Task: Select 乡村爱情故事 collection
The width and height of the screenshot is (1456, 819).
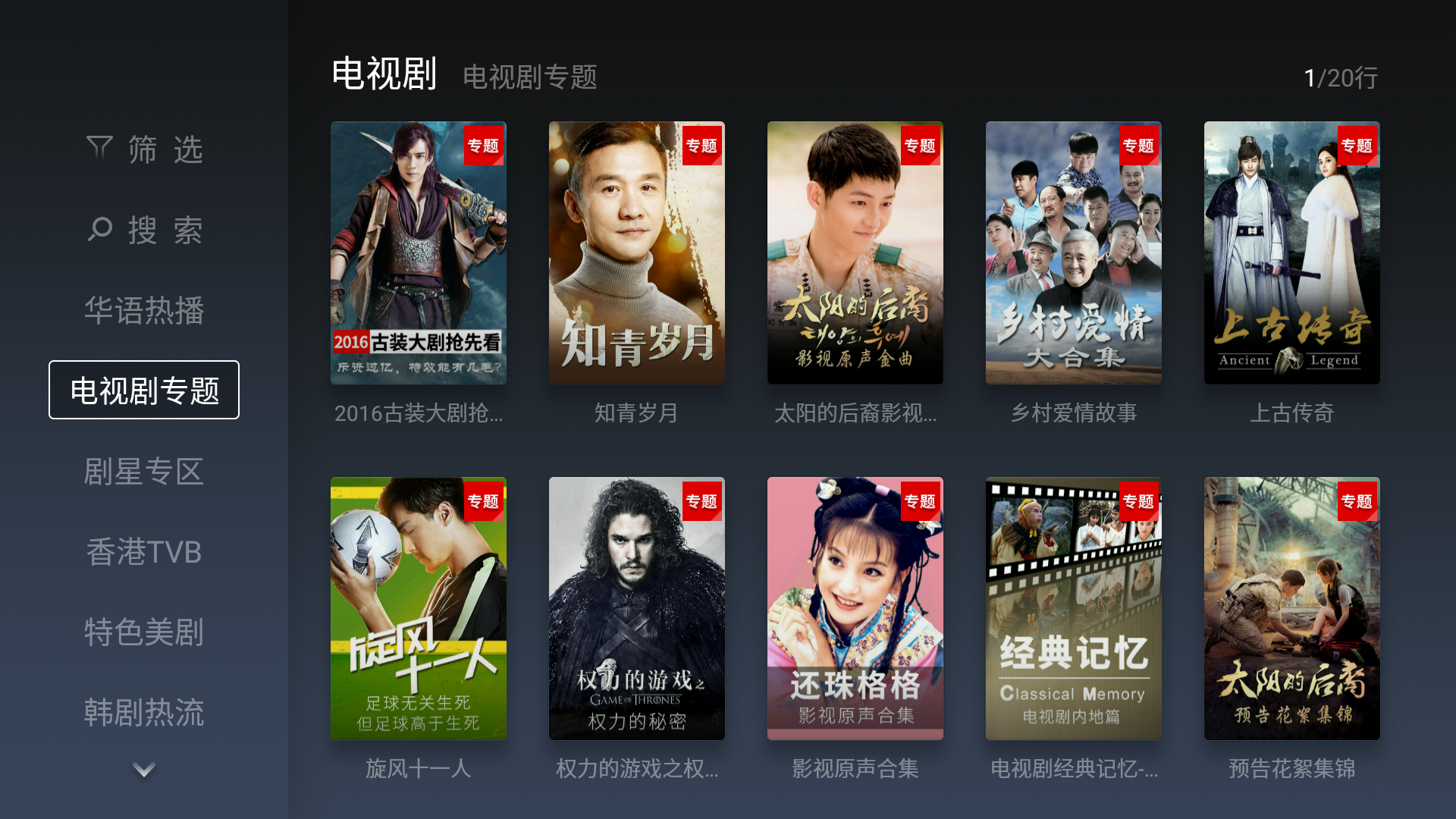Action: (1074, 253)
